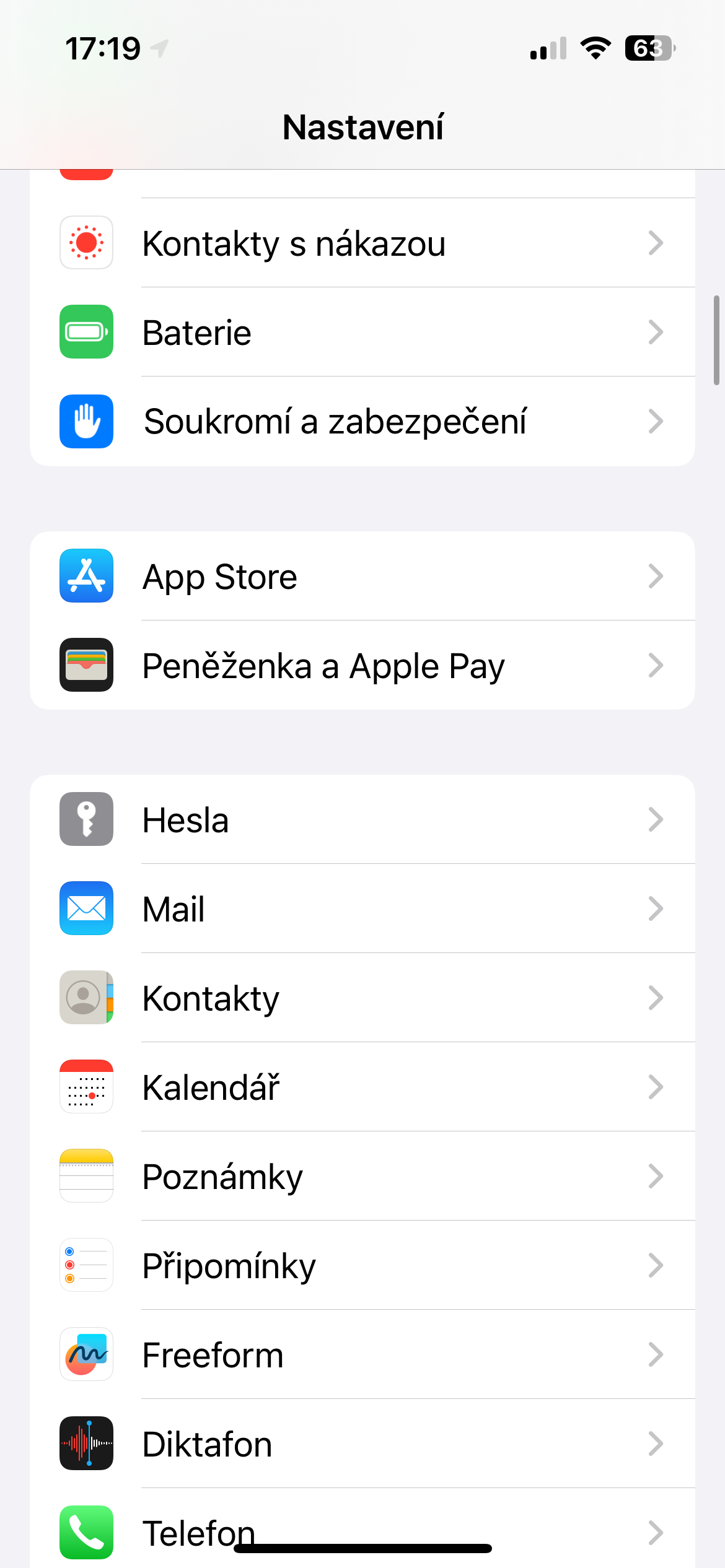725x1568 pixels.
Task: Open Poznámky settings
Action: 362,1176
